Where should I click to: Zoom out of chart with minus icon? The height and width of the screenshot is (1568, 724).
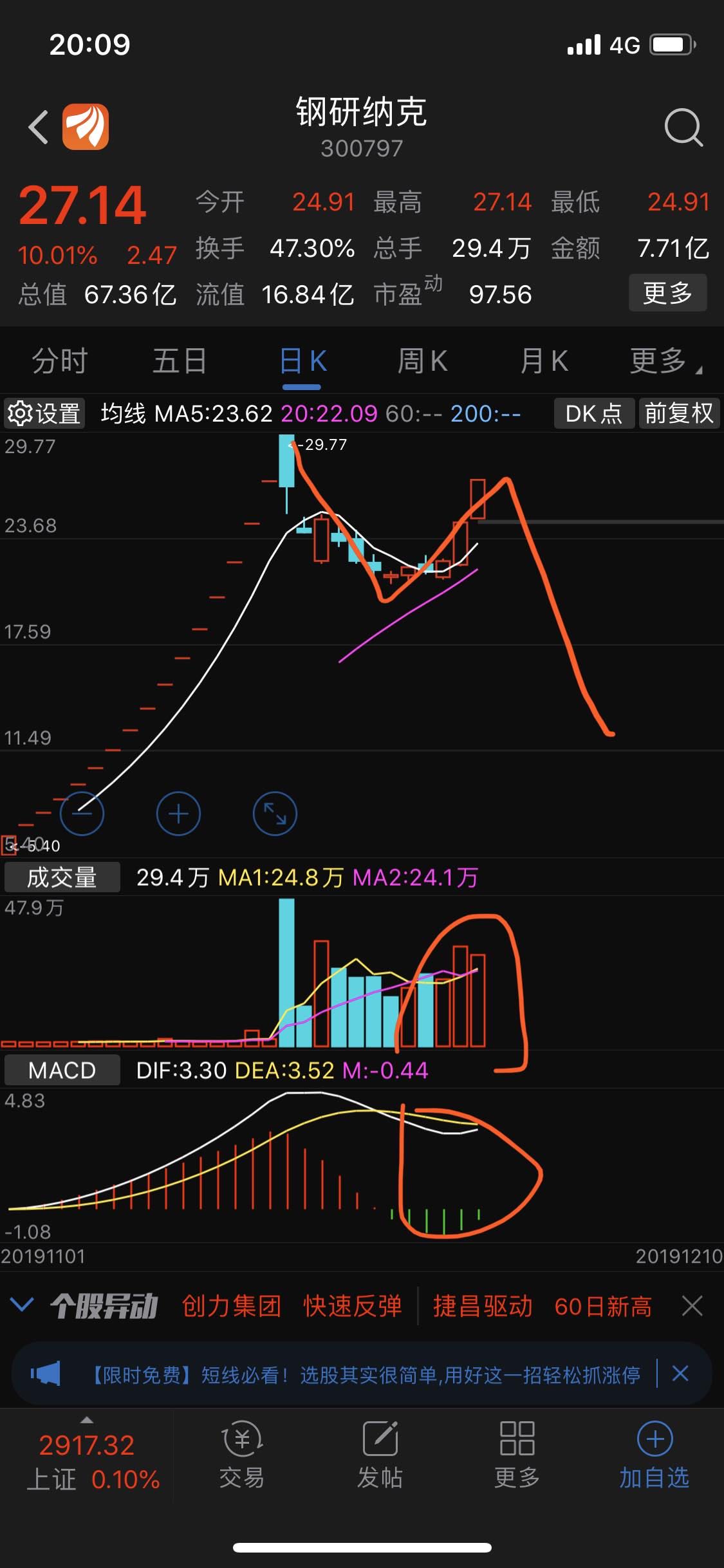click(x=81, y=813)
